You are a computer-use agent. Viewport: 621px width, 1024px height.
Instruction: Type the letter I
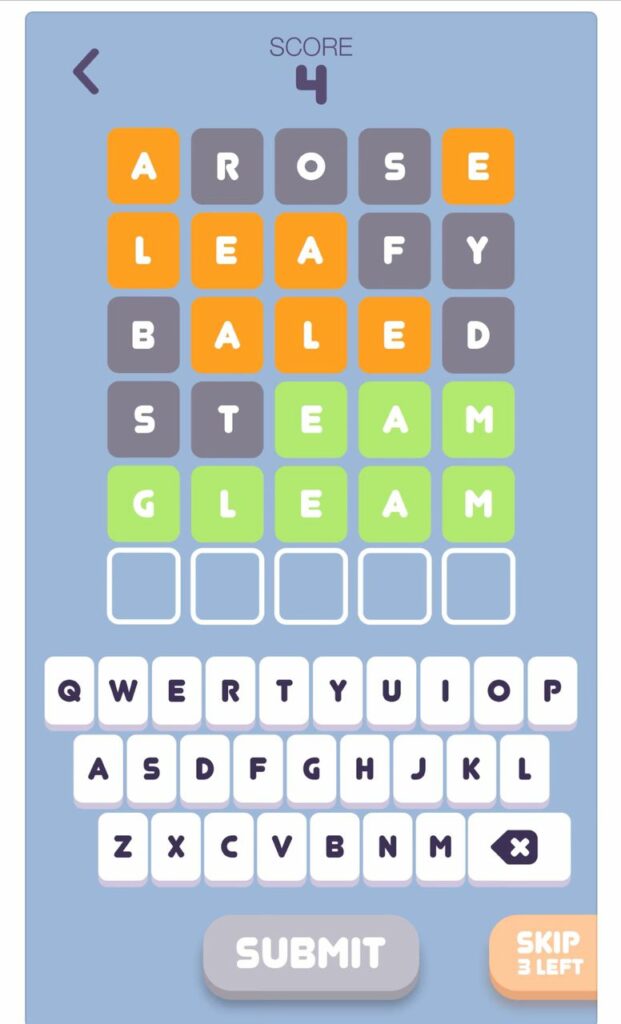coord(445,691)
